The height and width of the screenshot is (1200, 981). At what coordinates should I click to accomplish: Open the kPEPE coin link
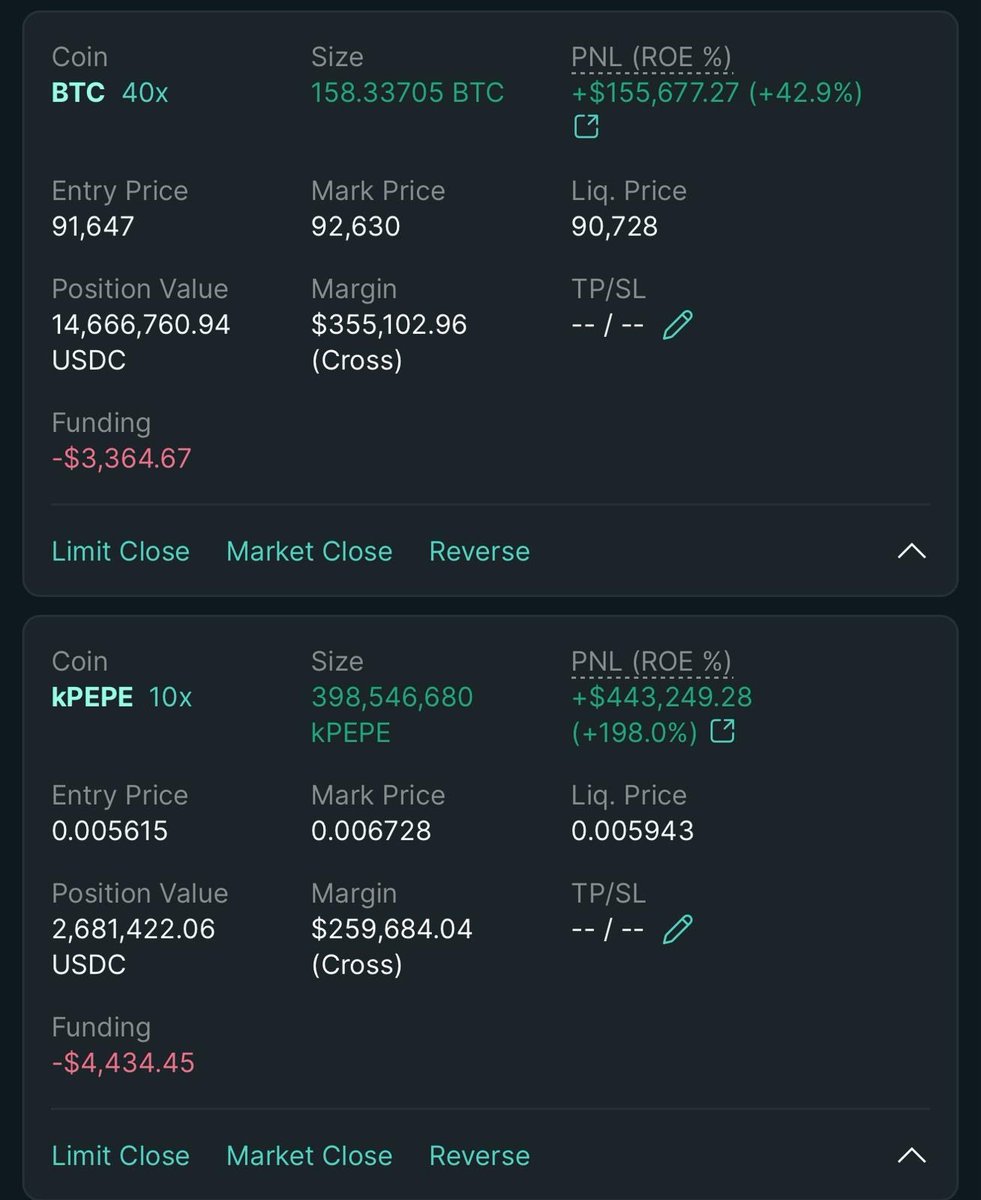pos(92,697)
